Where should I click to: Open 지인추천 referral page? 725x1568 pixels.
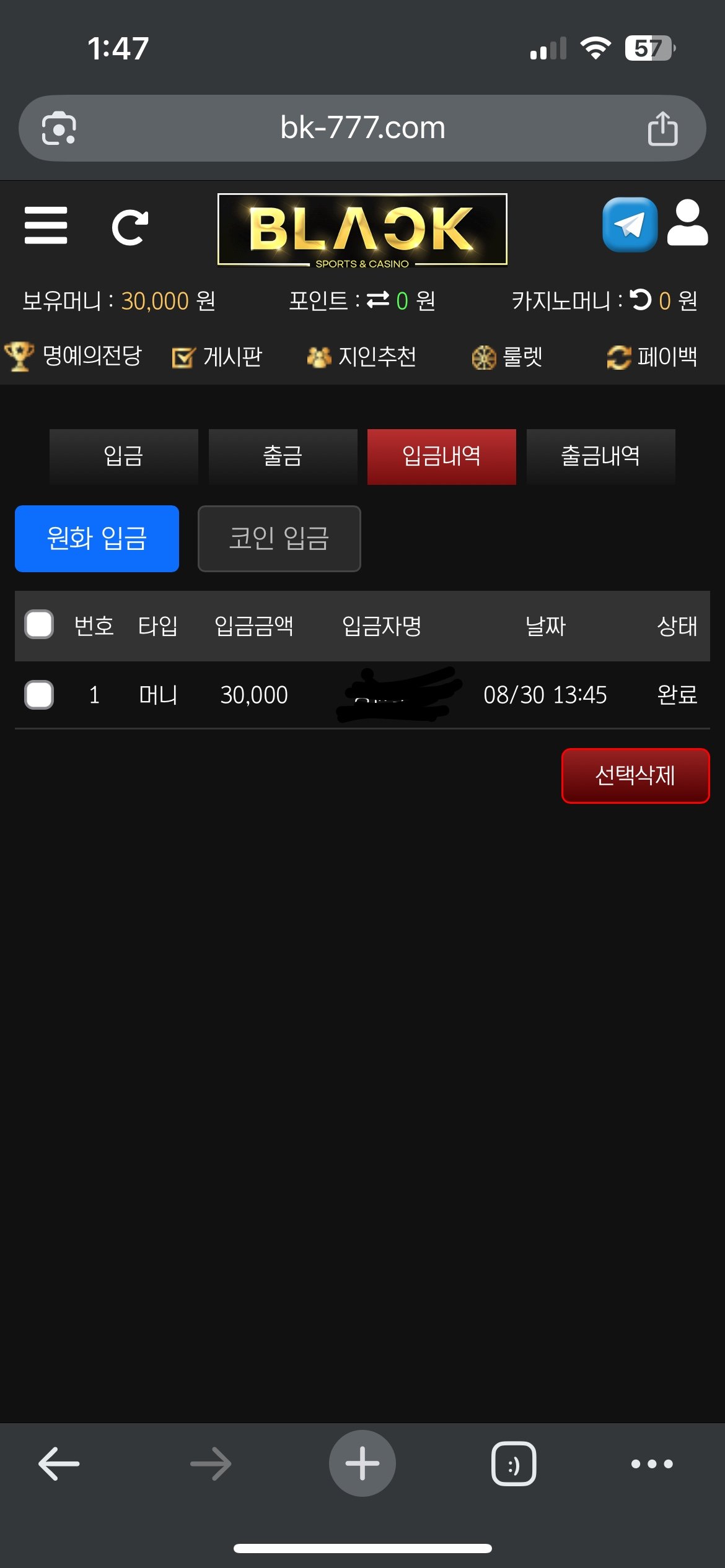tap(362, 357)
